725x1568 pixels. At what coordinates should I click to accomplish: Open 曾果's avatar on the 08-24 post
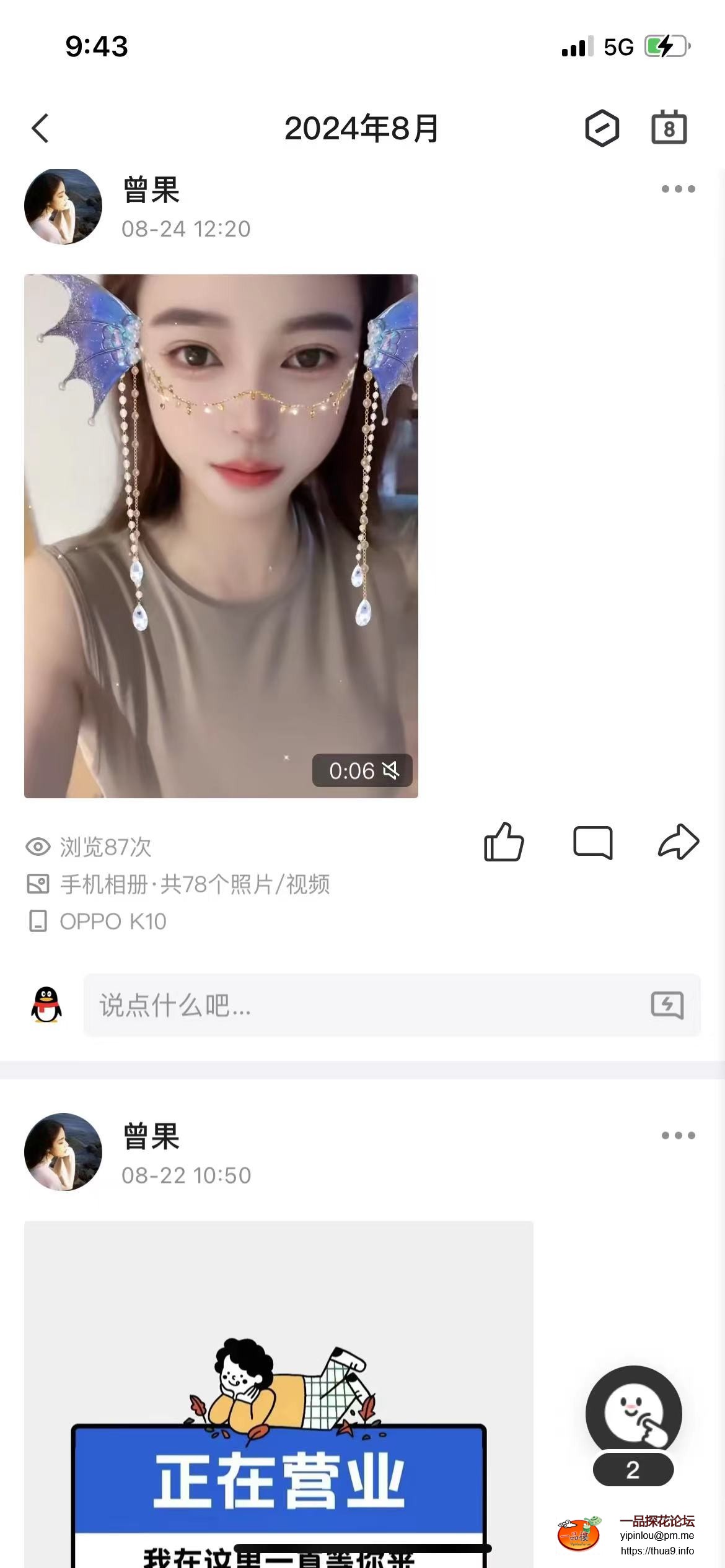coord(63,207)
